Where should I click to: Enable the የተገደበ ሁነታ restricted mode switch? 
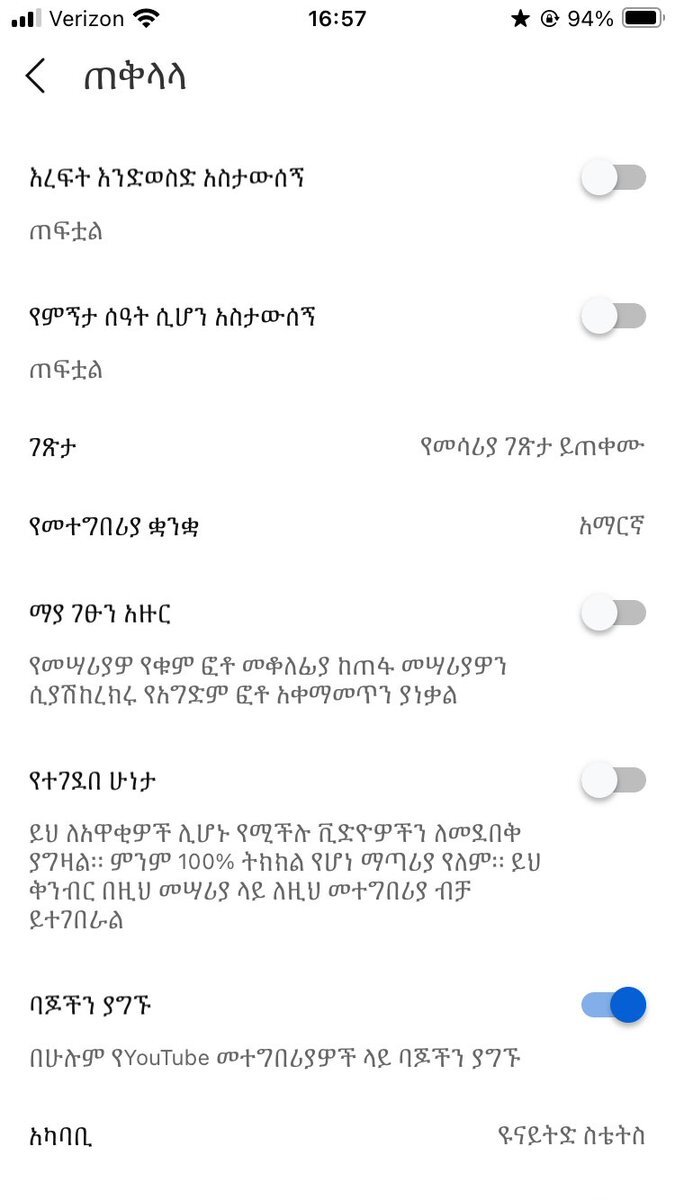pyautogui.click(x=613, y=780)
